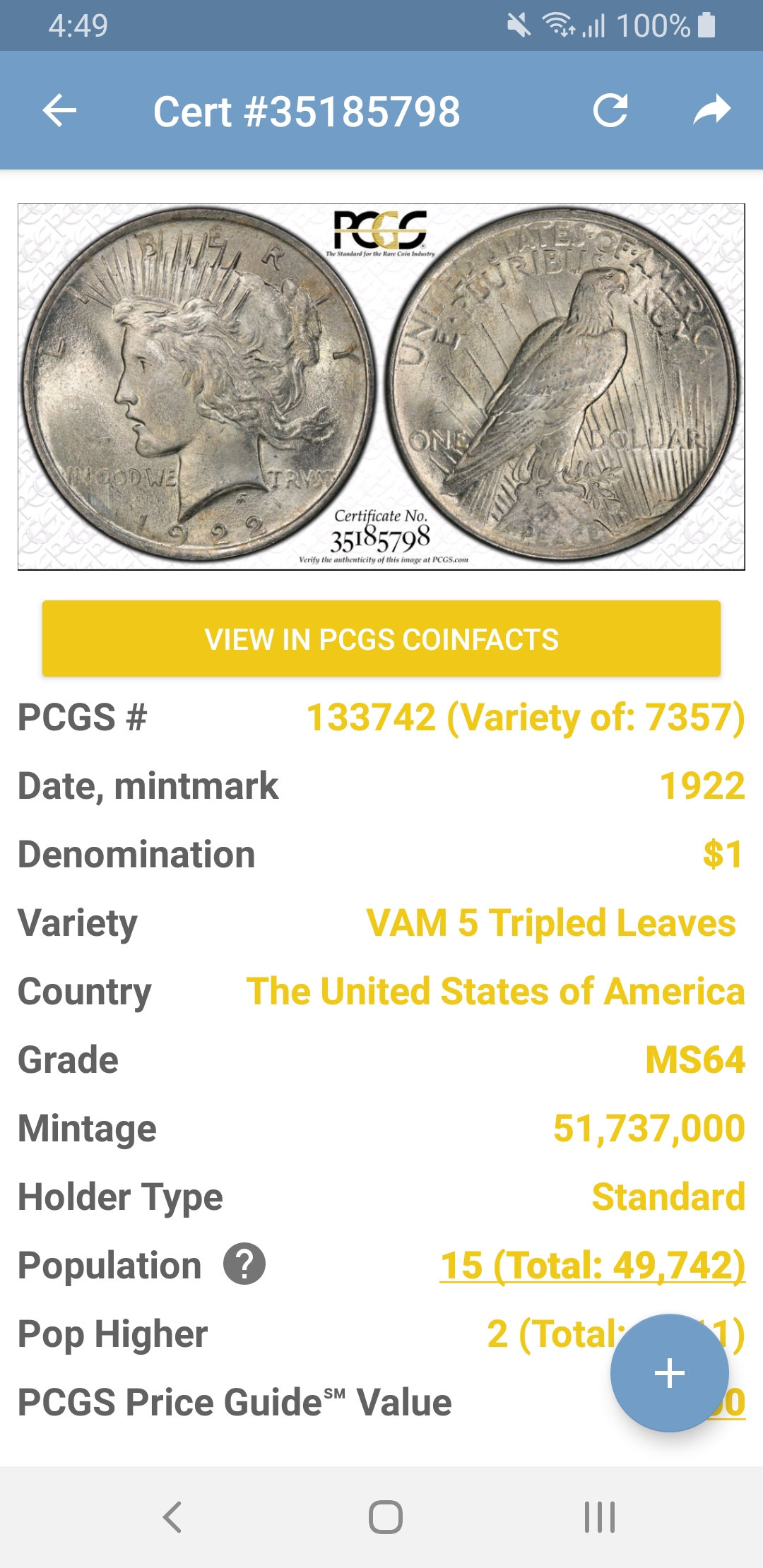The image size is (763, 1568).
Task: Open recent apps from navigation bar
Action: (600, 1516)
